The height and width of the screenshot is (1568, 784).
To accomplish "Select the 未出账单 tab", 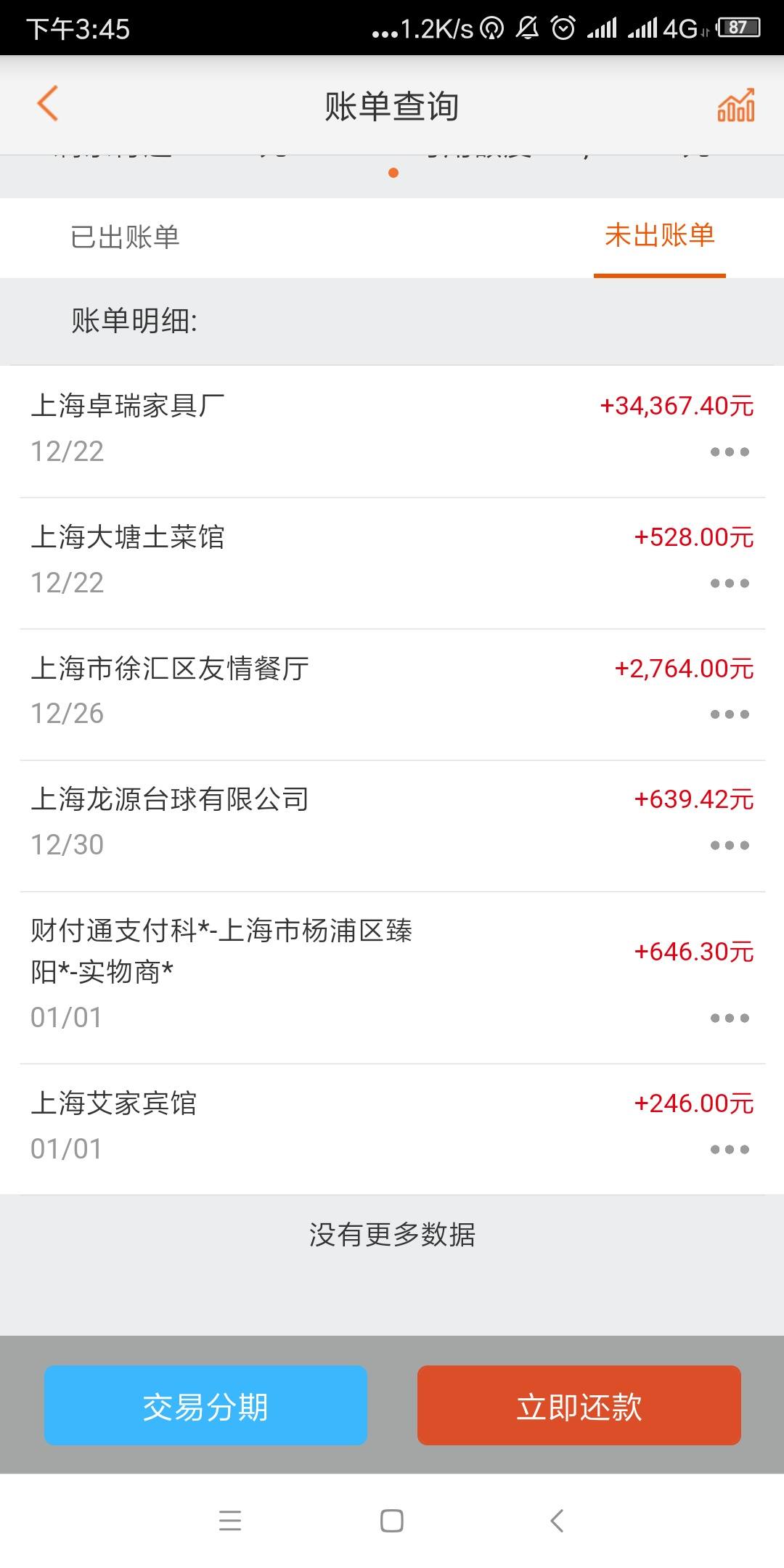I will coord(660,236).
